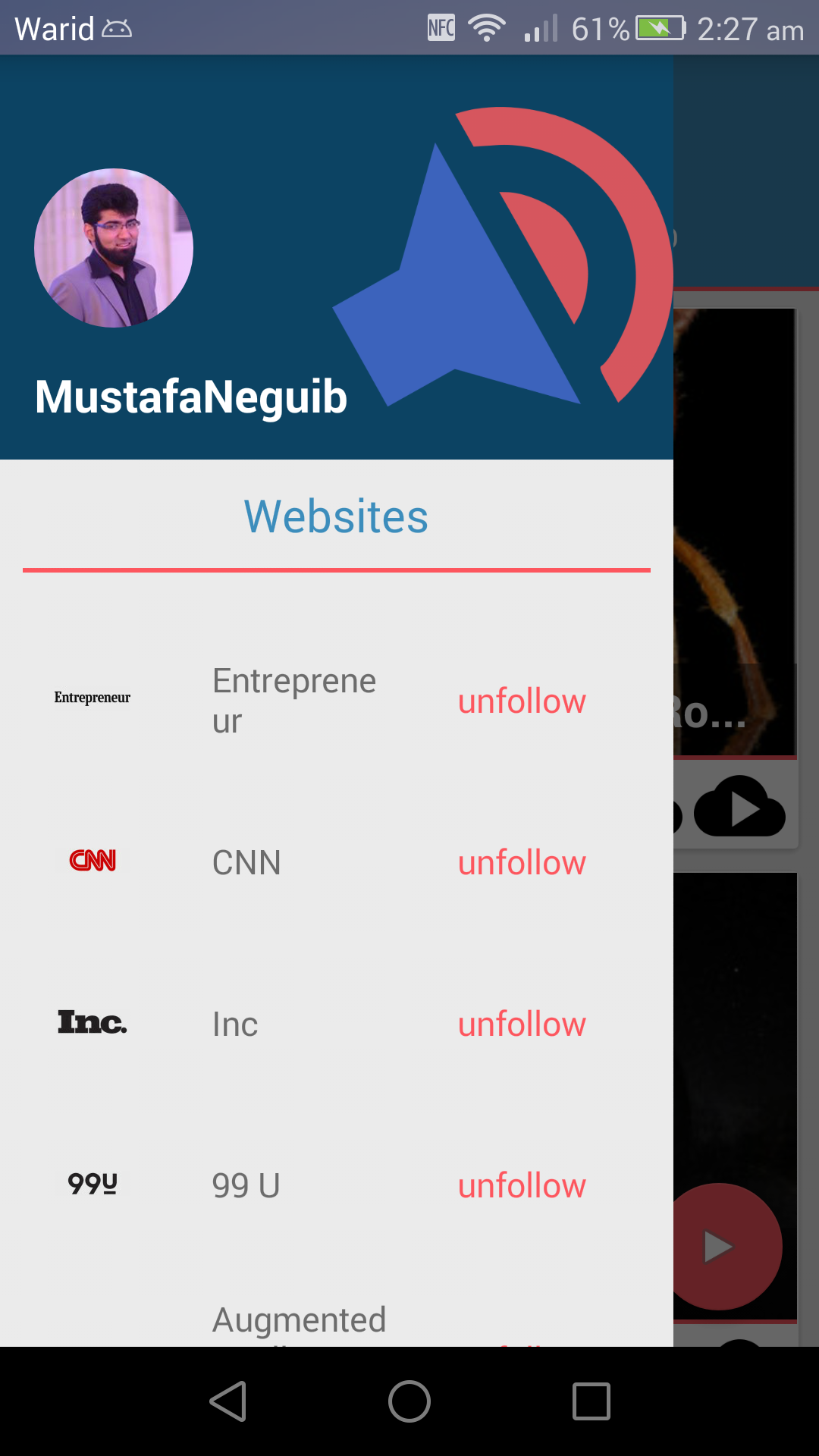
Task: Unfollow the Entrepreneur website
Action: click(522, 701)
